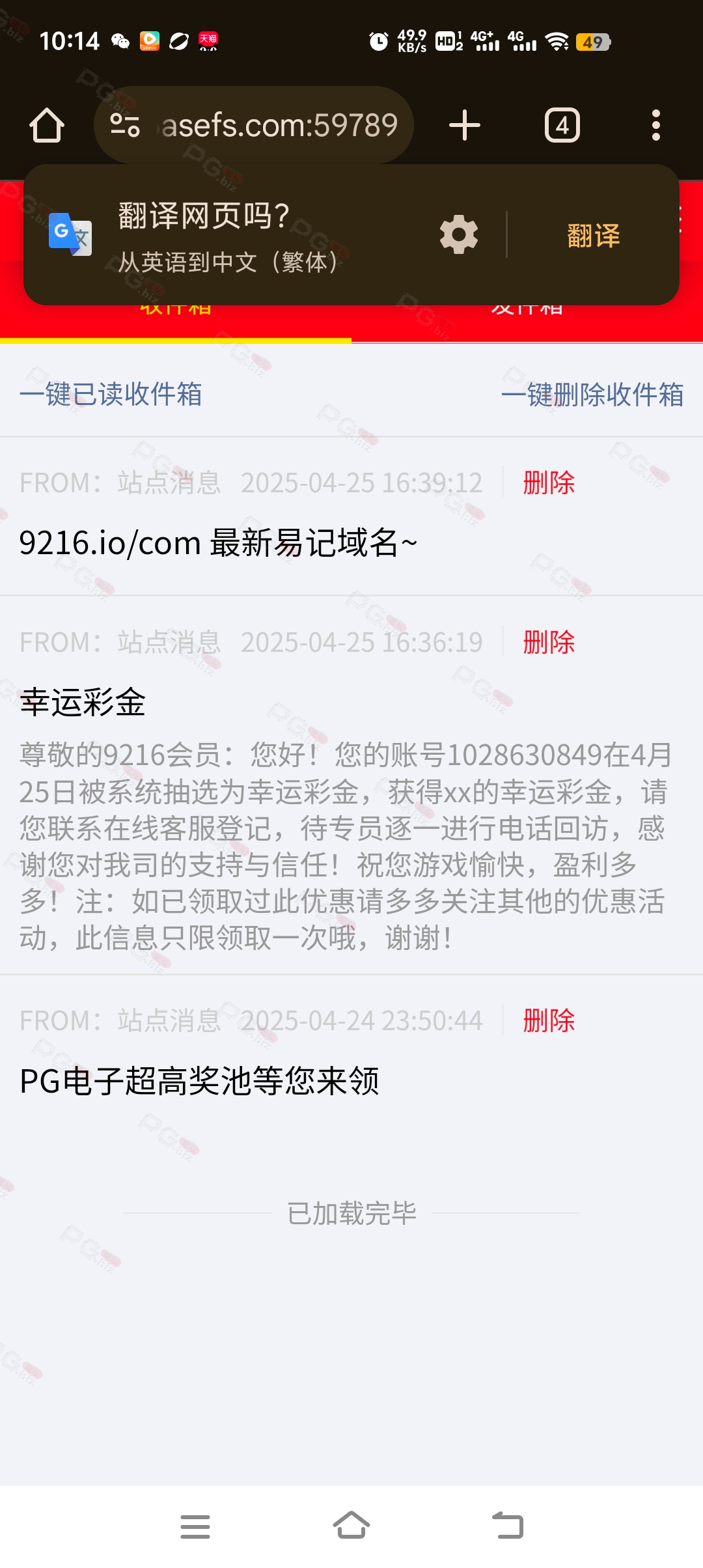The image size is (703, 1568).
Task: Tap 翻译 to translate the page
Action: 594,235
